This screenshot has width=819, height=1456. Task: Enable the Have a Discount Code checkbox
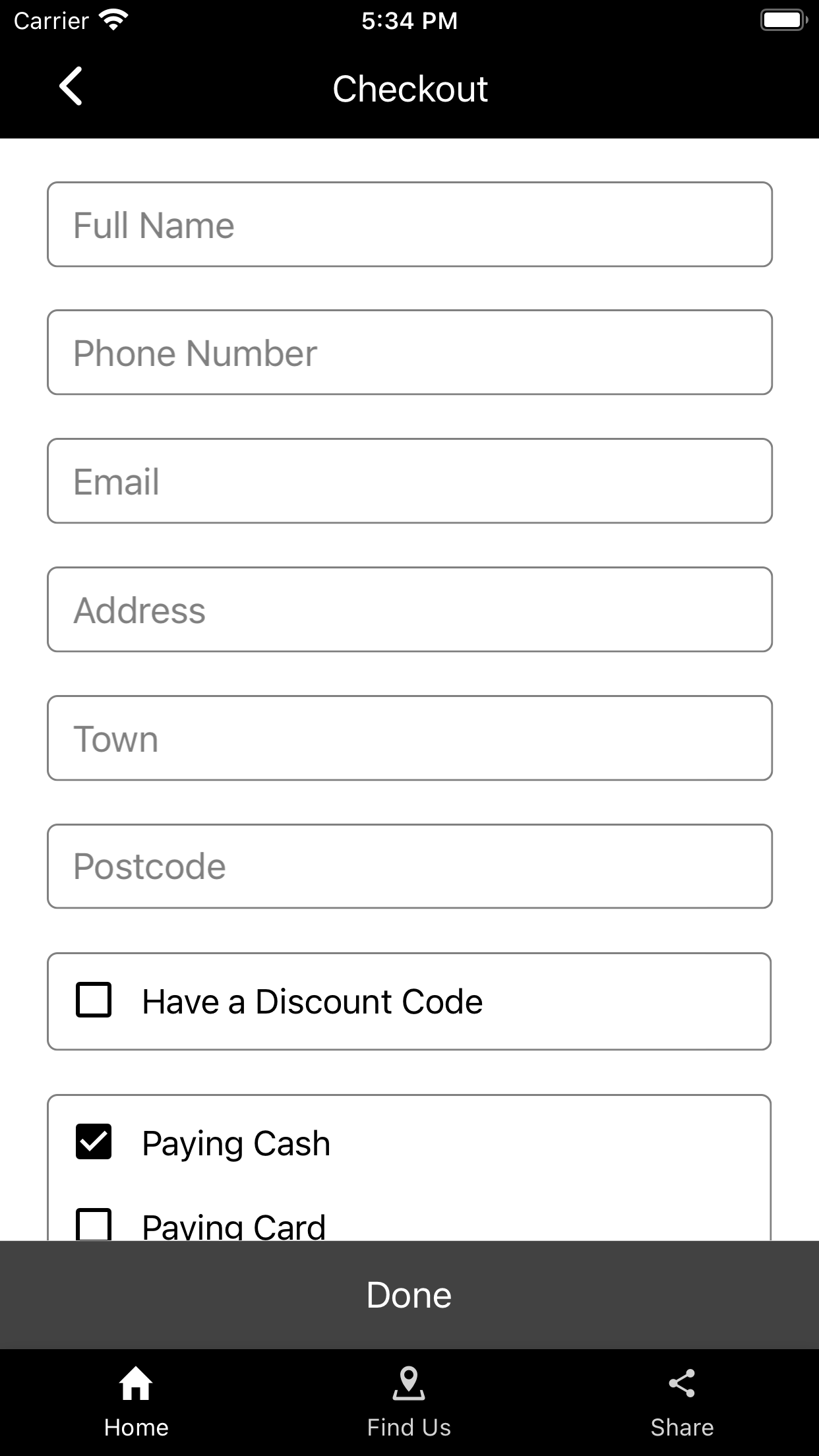pyautogui.click(x=93, y=1001)
